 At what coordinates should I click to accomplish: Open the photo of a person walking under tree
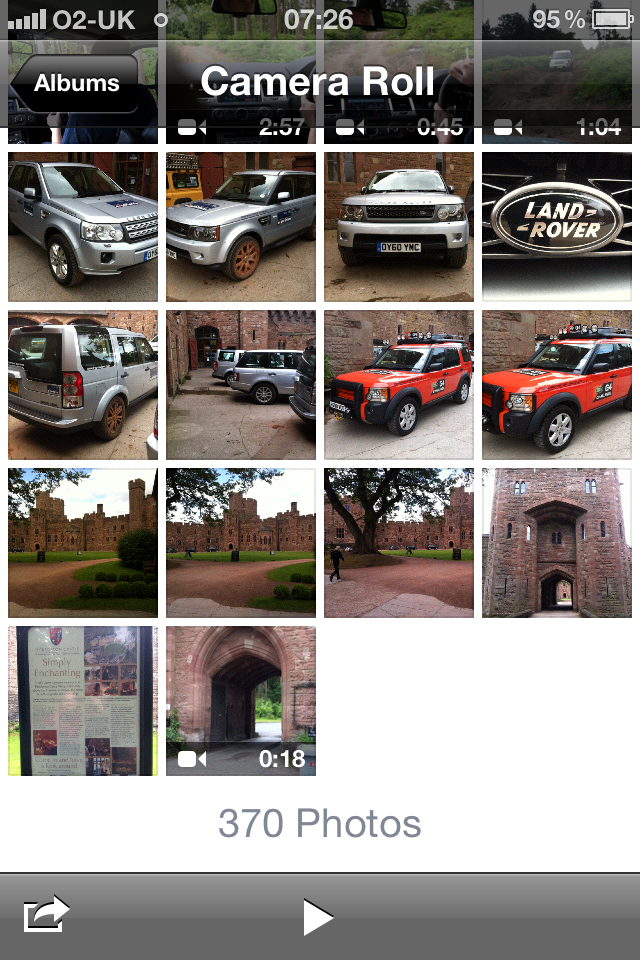(398, 542)
